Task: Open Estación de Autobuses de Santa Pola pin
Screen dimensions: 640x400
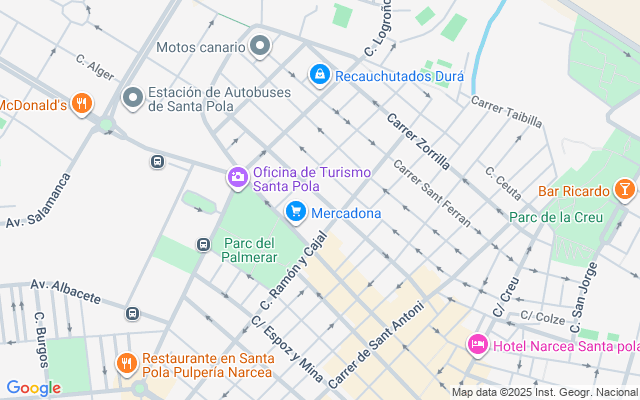Action: coord(133,98)
